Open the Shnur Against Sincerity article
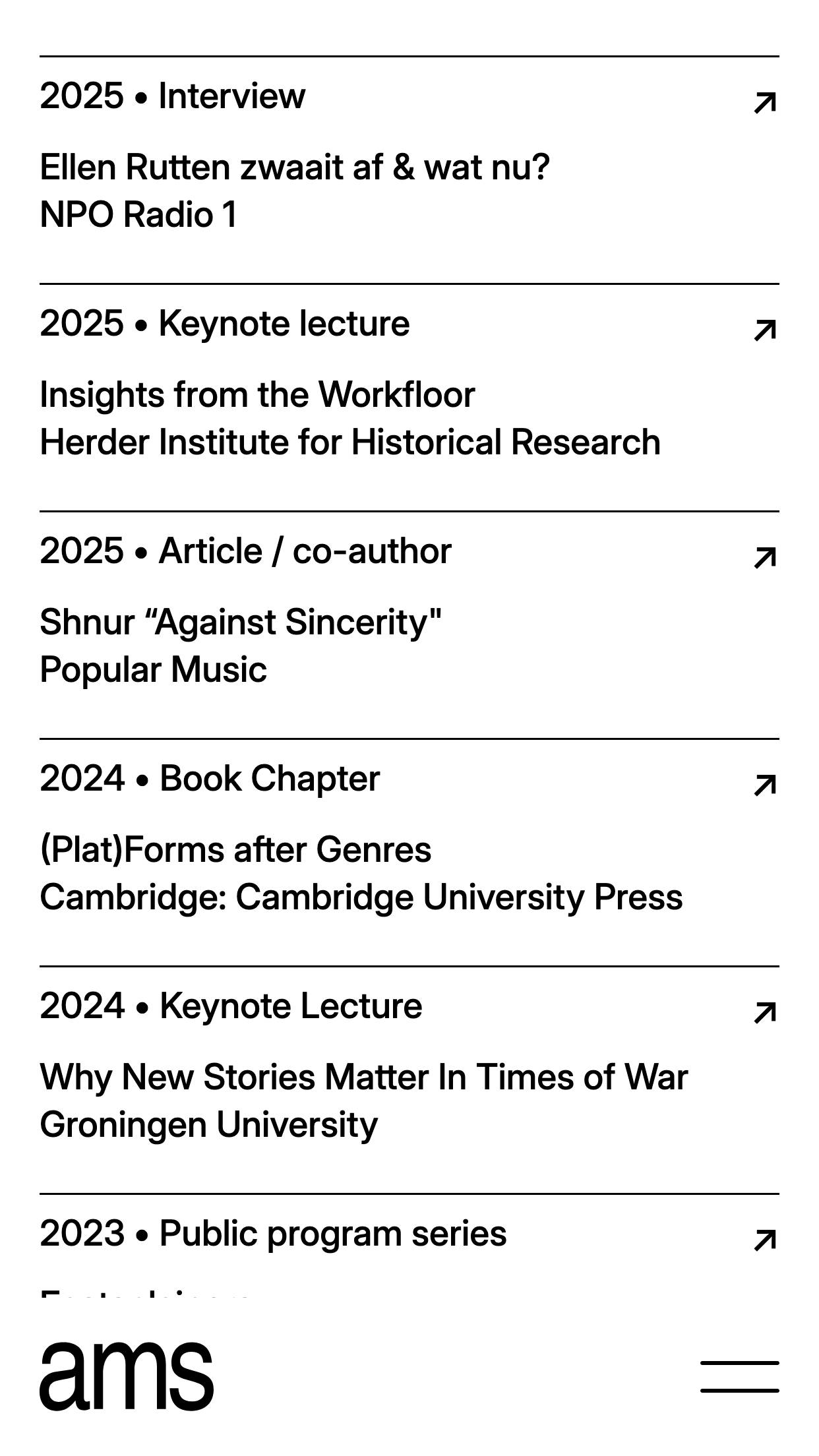This screenshot has width=819, height=1456. 240,622
